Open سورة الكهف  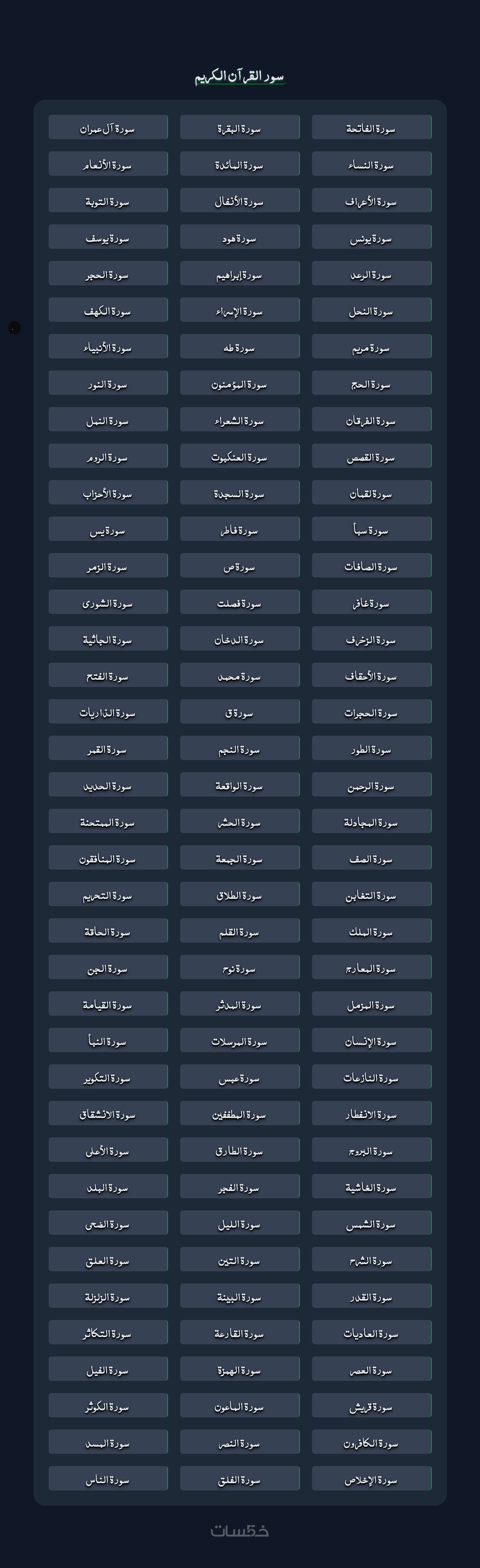[108, 310]
